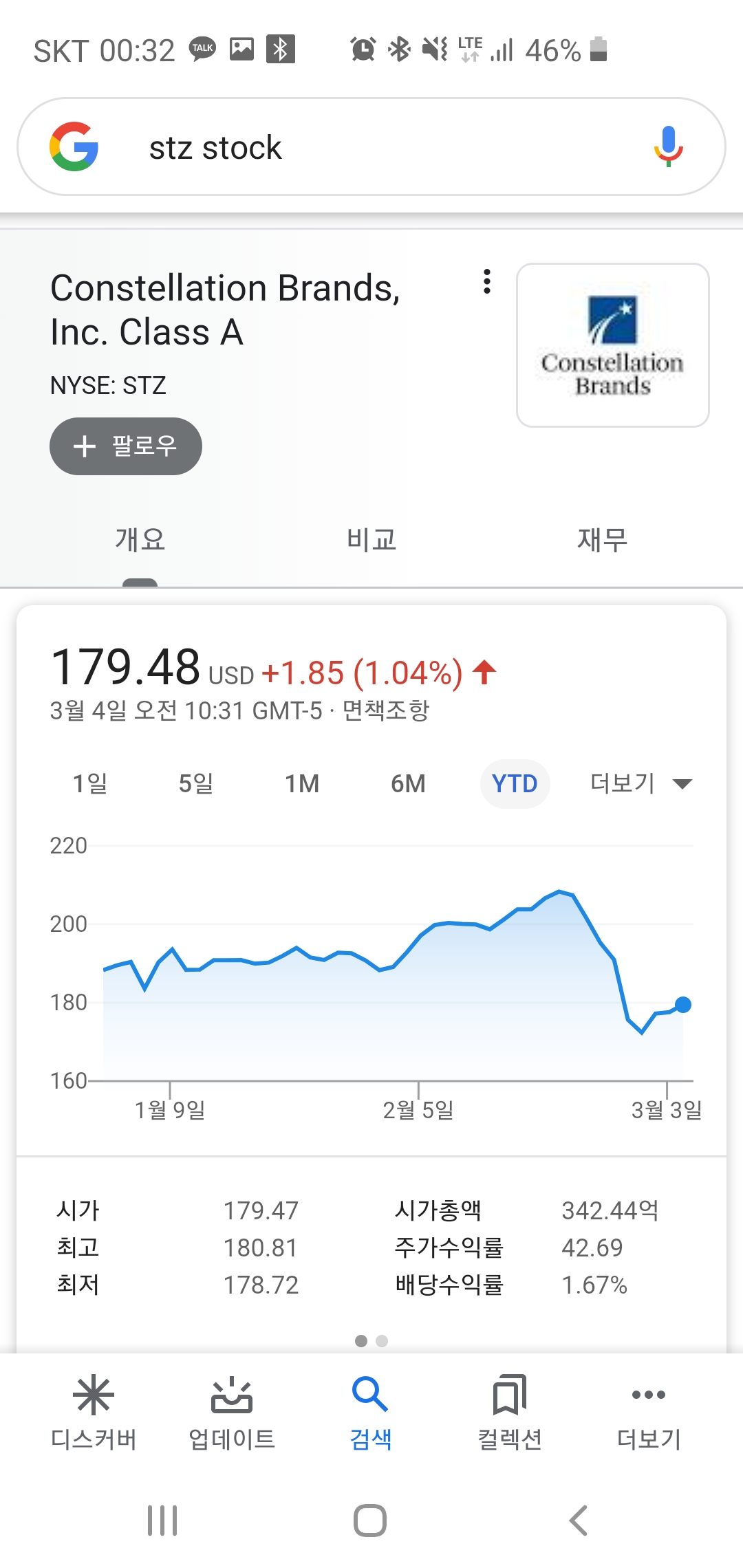Viewport: 743px width, 1568px height.
Task: Select the 개요 tab
Action: [x=140, y=540]
